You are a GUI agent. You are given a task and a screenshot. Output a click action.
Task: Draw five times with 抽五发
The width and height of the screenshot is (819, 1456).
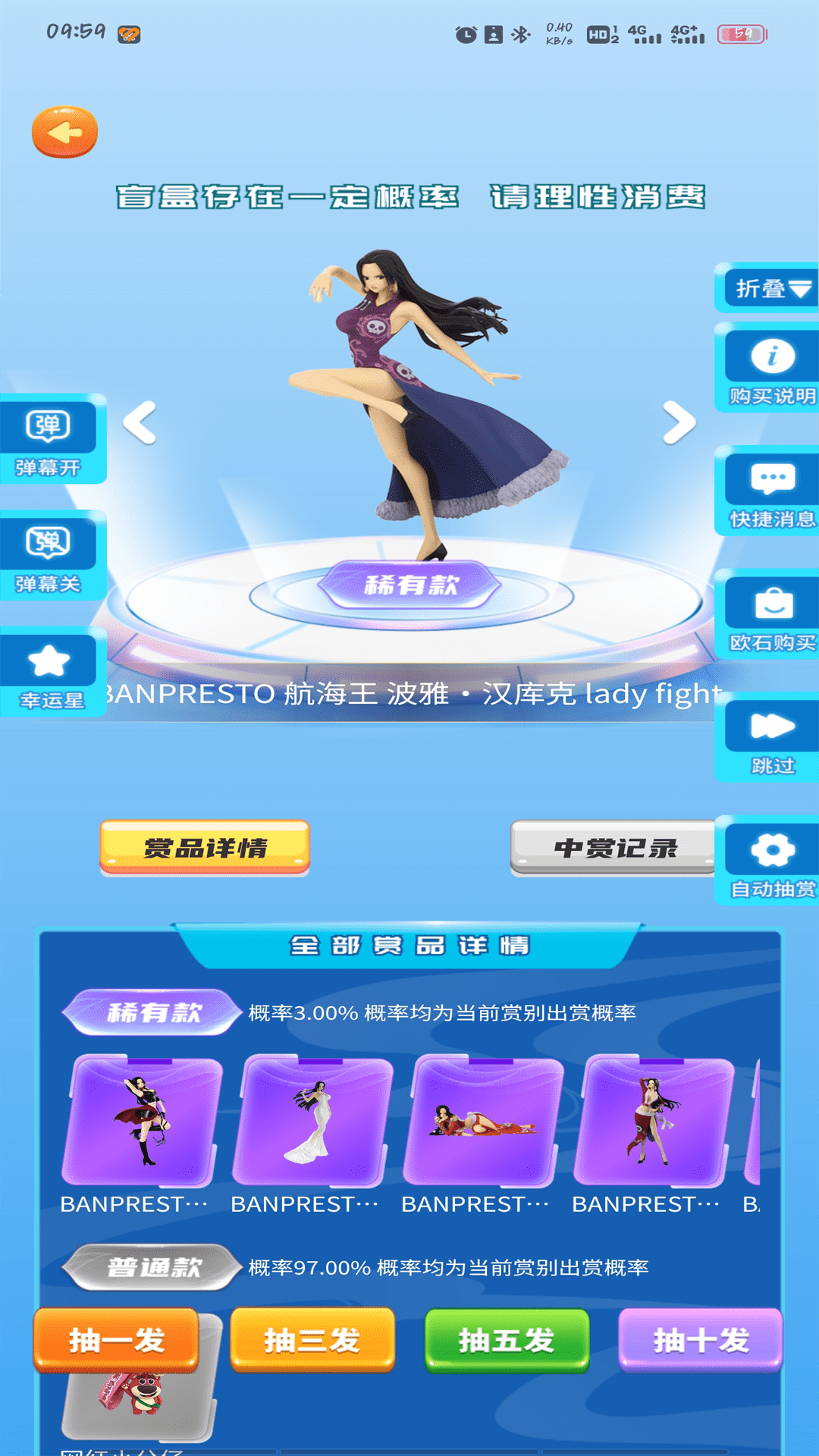click(x=507, y=1340)
